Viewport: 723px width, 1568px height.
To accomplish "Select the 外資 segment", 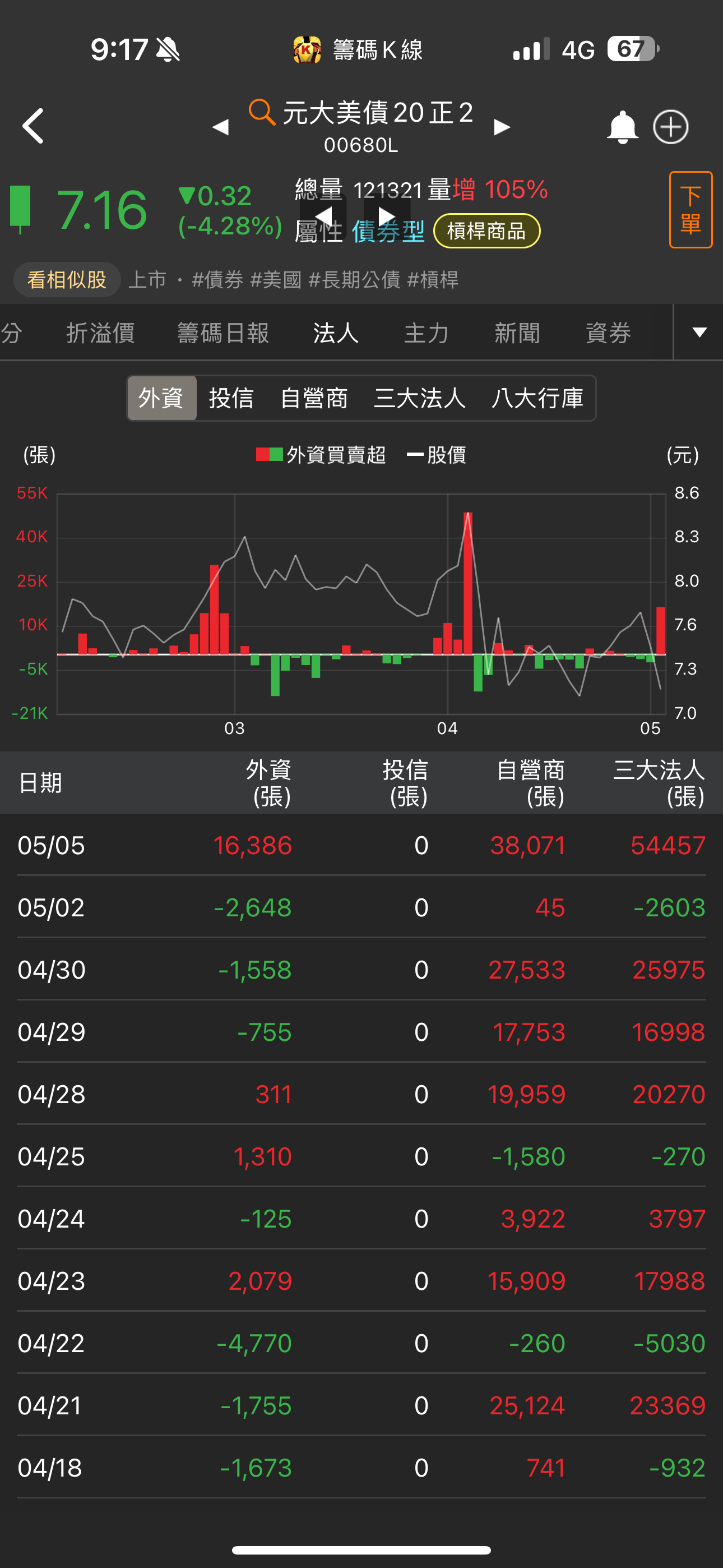I will (161, 398).
